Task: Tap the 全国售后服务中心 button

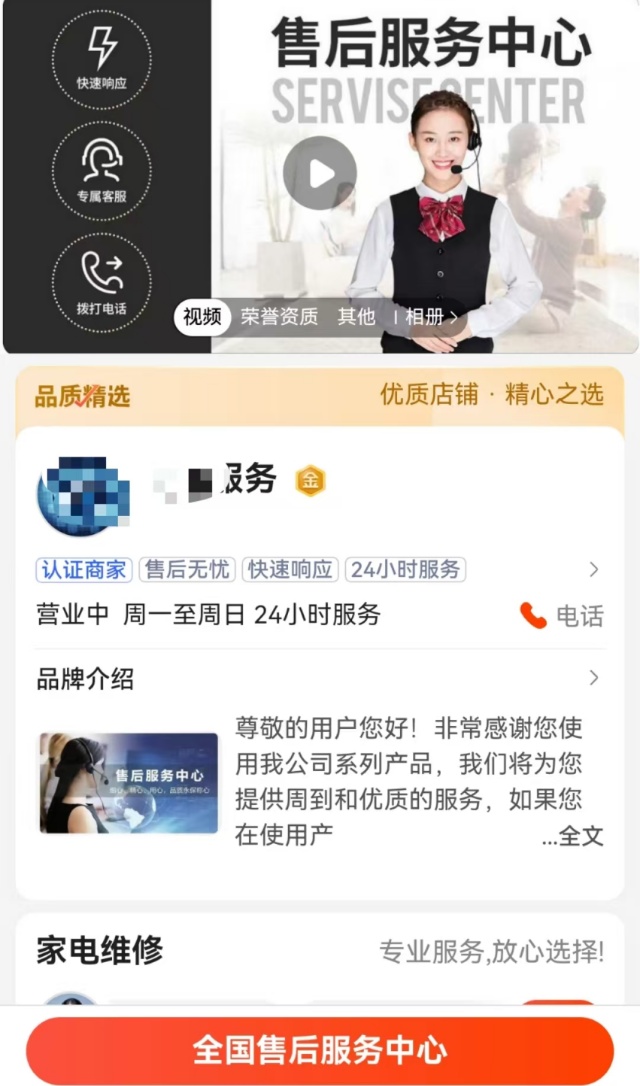Action: 320,1050
